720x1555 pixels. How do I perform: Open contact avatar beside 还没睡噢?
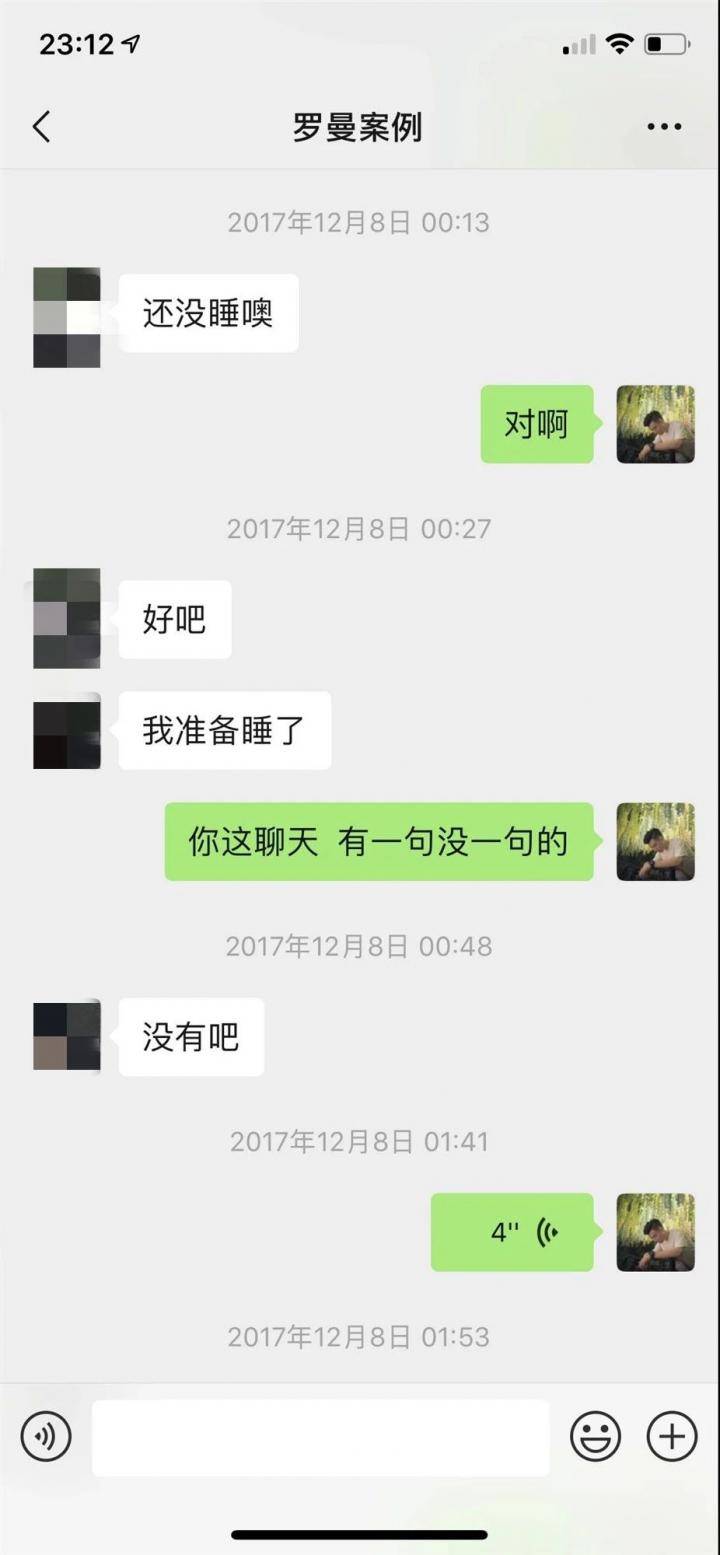[67, 317]
